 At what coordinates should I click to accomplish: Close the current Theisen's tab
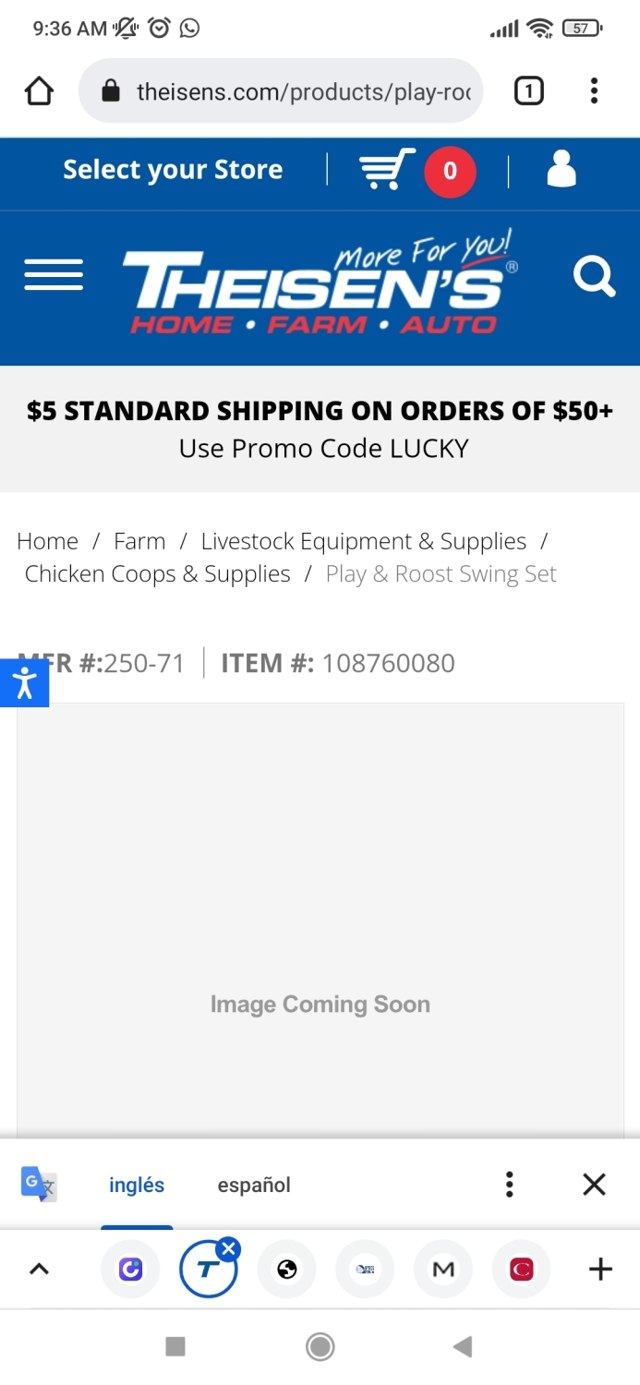coord(229,1248)
